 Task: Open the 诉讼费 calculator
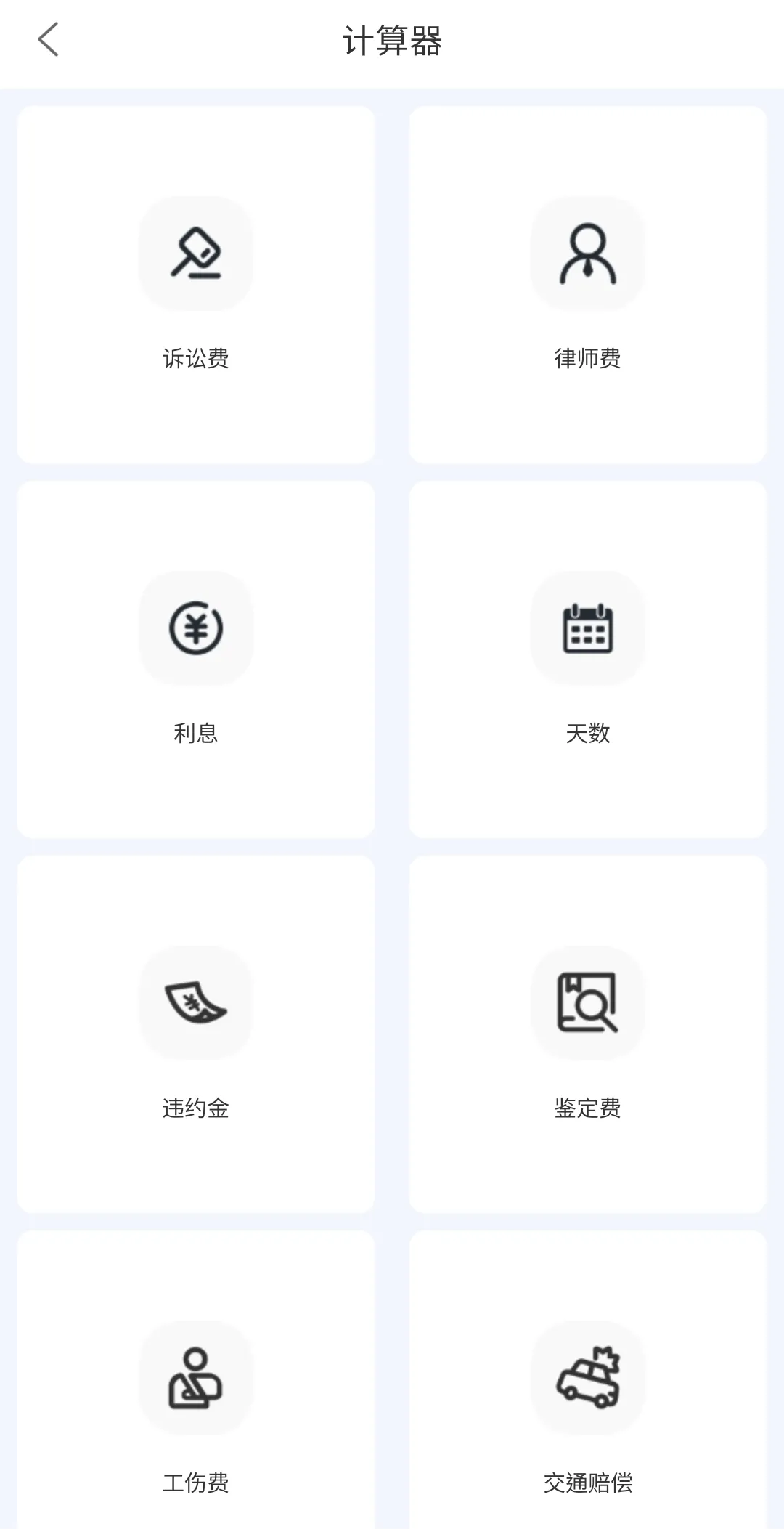pos(196,285)
